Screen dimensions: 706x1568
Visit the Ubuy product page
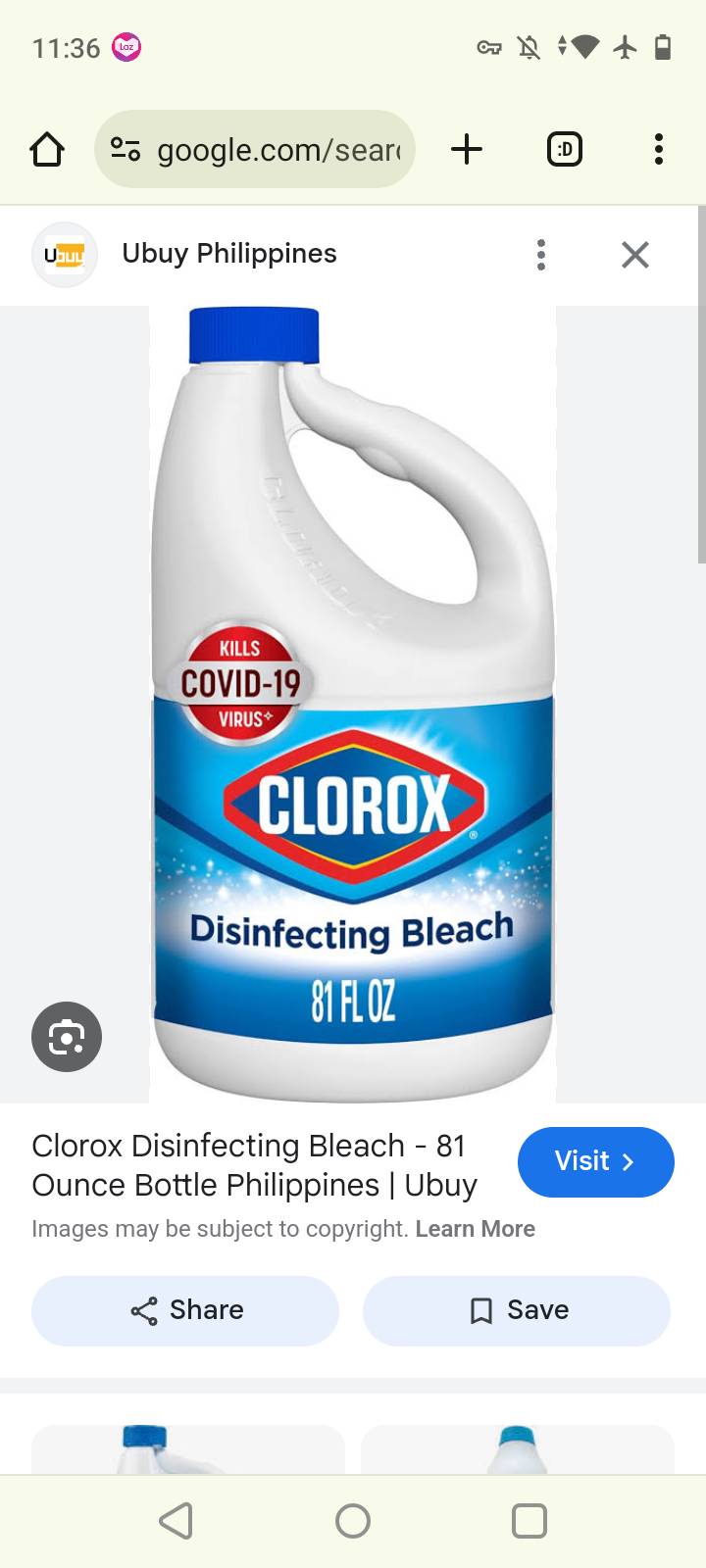(x=595, y=1161)
